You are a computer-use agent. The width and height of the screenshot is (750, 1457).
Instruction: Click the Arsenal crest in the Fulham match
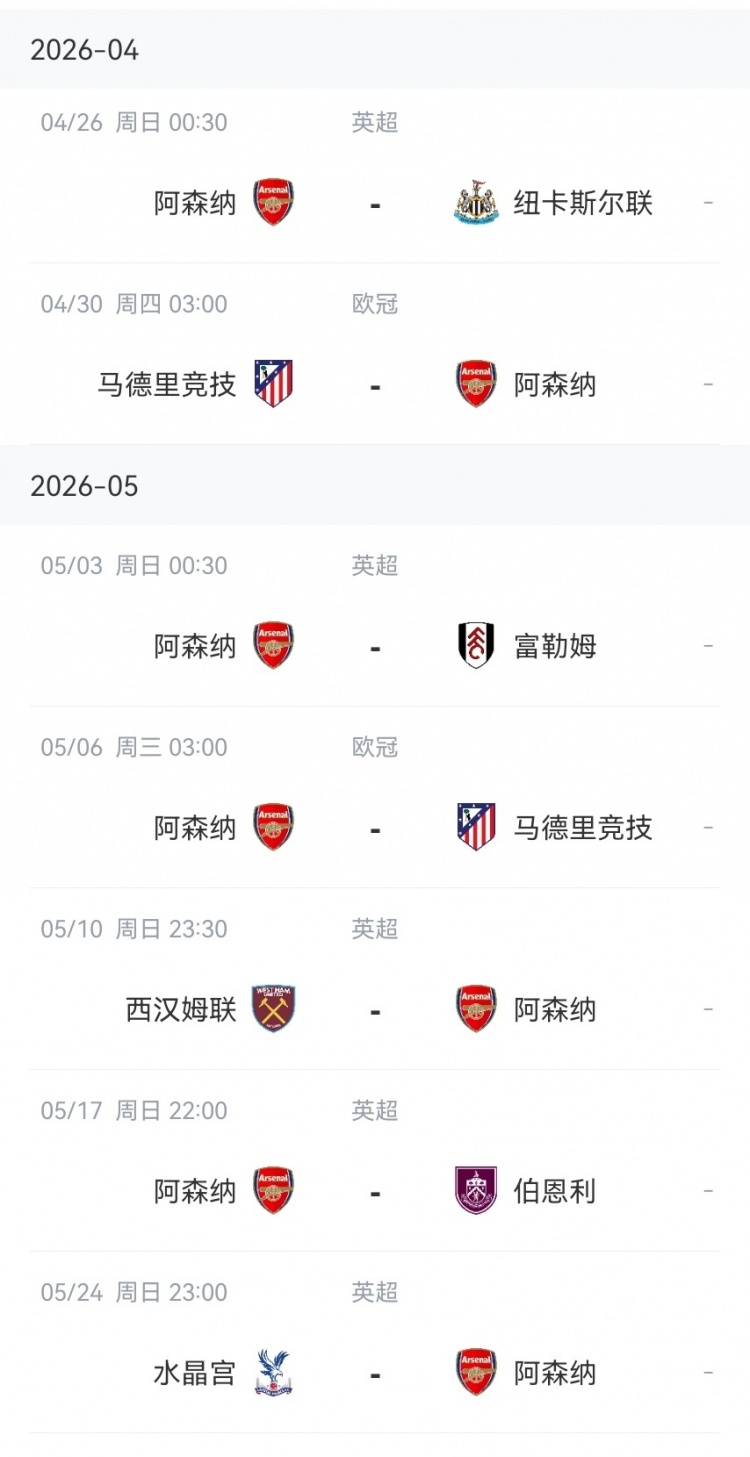click(x=272, y=644)
